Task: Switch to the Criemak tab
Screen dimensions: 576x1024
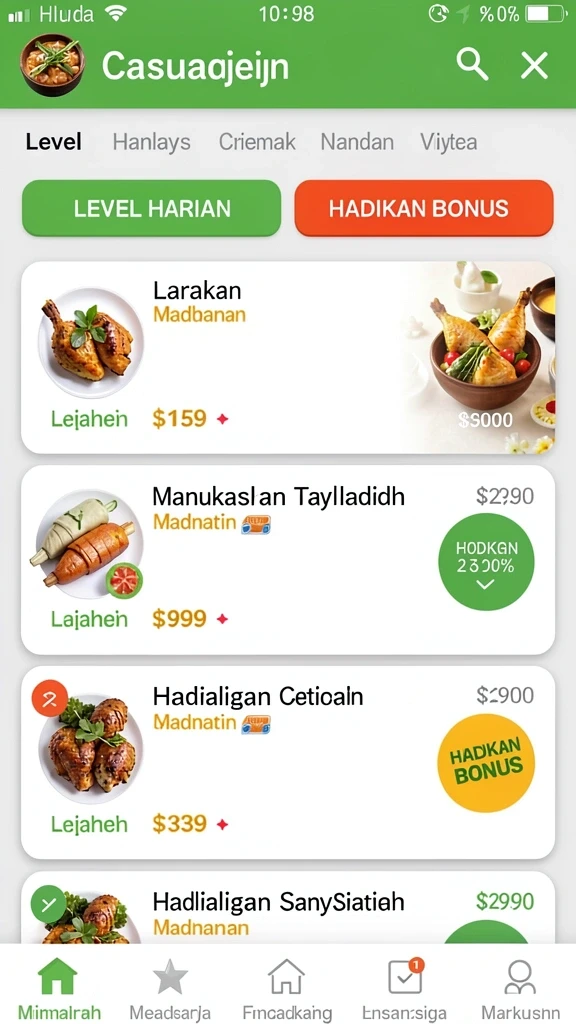Action: point(257,142)
